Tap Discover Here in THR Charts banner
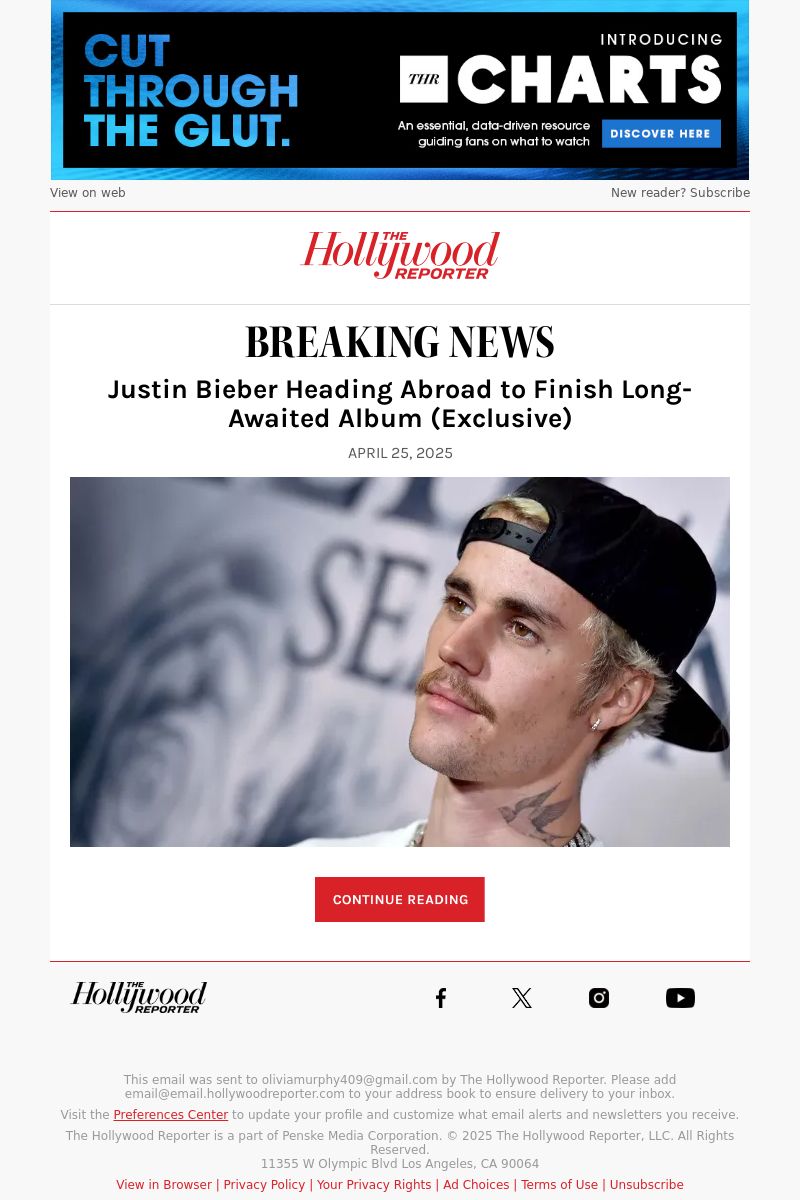 661,133
